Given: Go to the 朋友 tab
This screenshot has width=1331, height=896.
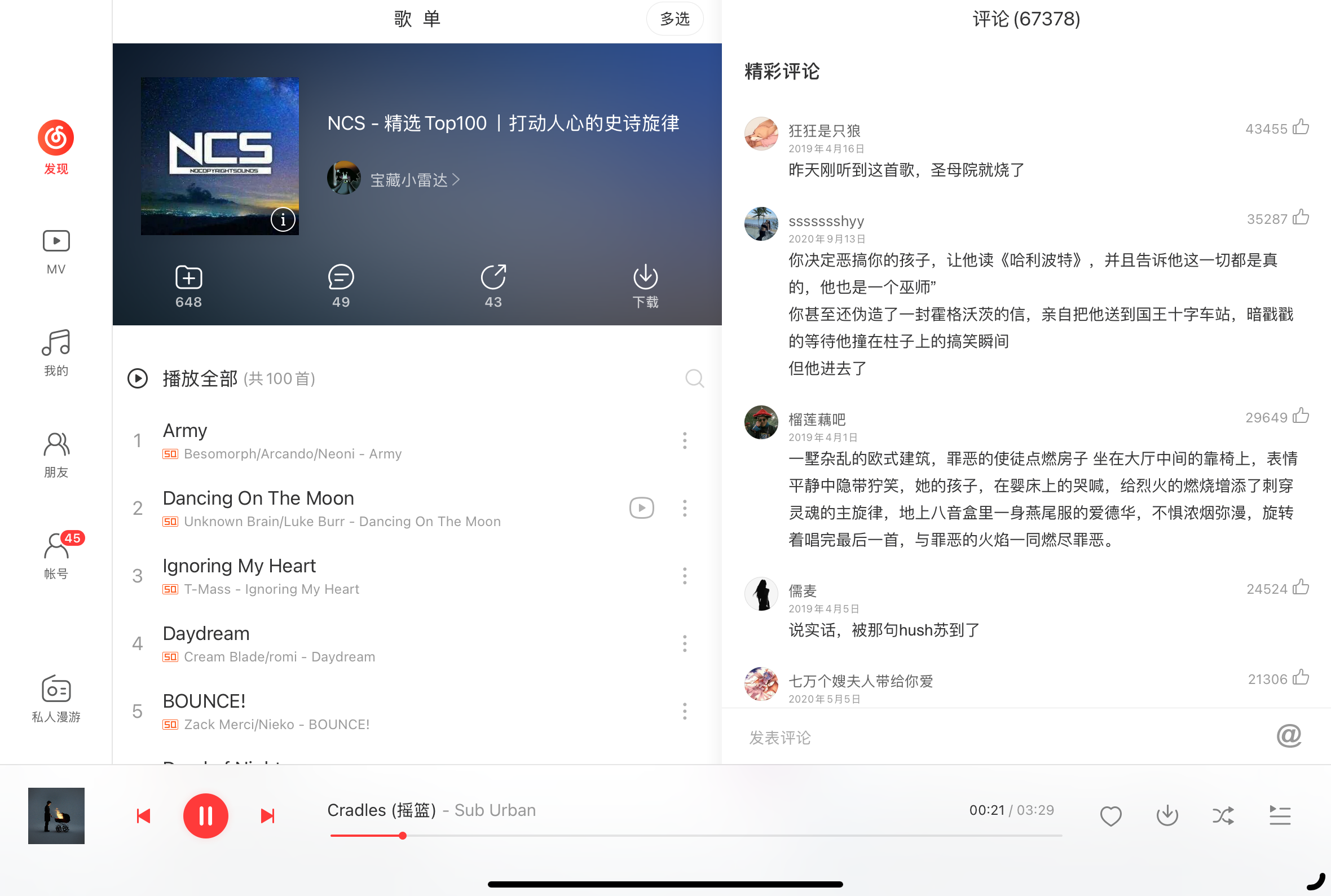Looking at the screenshot, I should pos(56,454).
